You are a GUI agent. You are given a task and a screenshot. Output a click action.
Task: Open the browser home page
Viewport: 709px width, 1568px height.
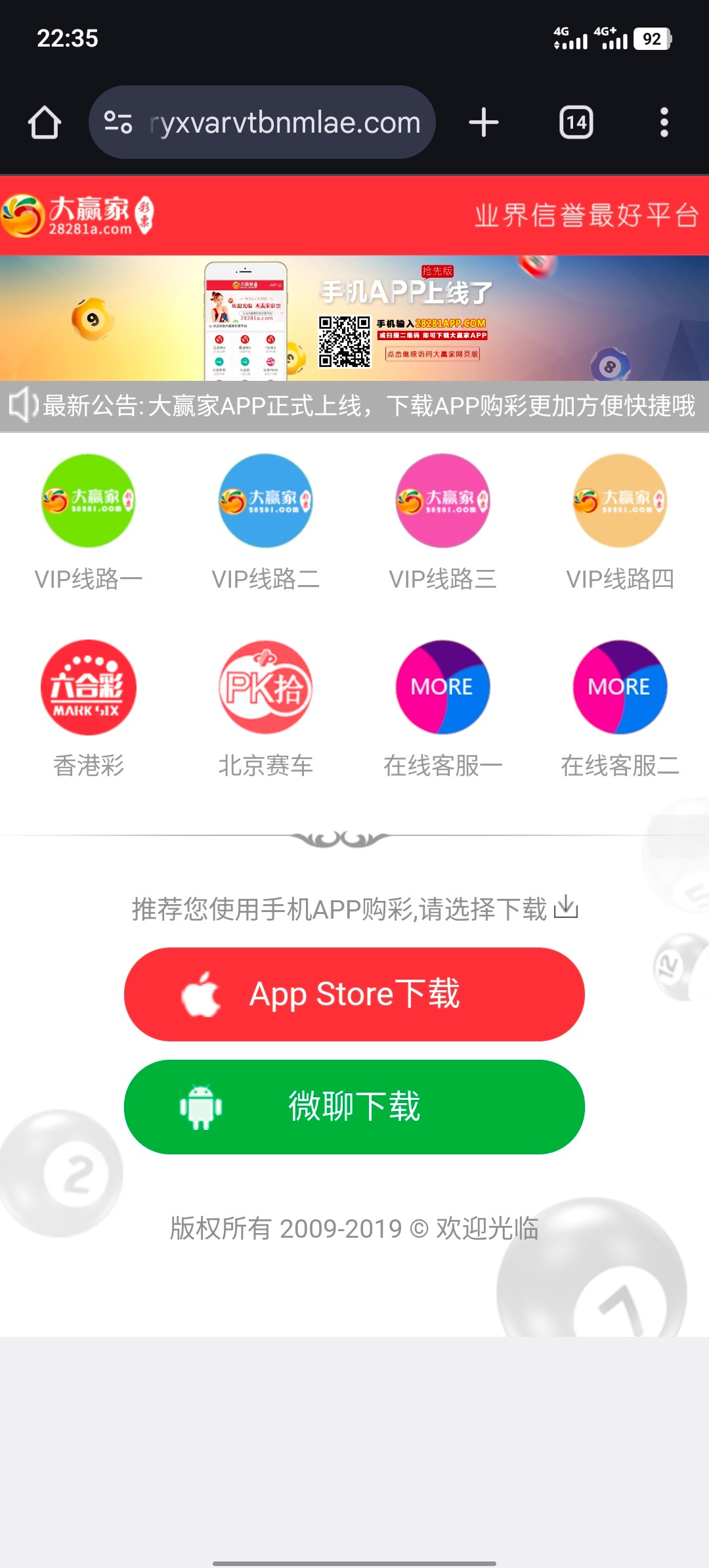(x=45, y=123)
